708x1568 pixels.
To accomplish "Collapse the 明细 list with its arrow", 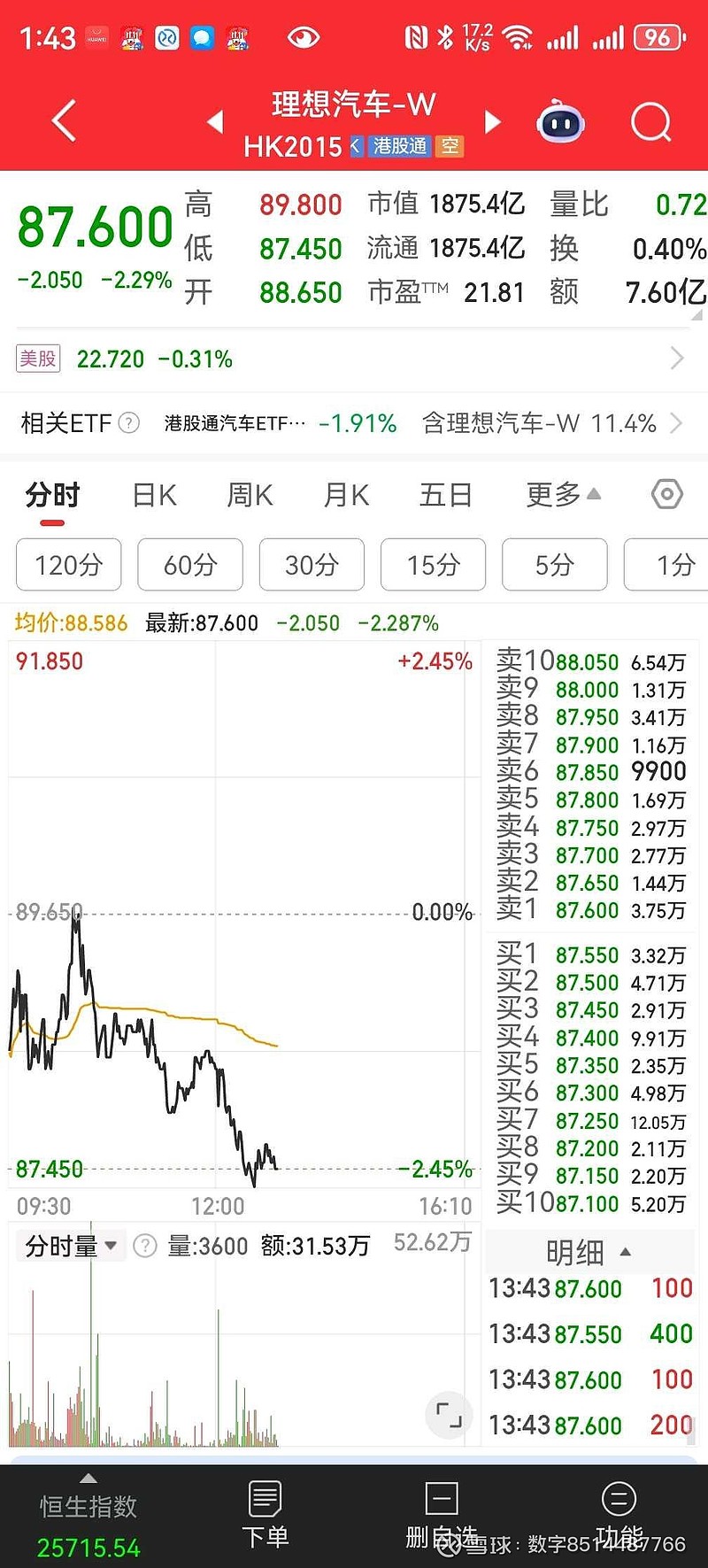I will (x=625, y=1252).
